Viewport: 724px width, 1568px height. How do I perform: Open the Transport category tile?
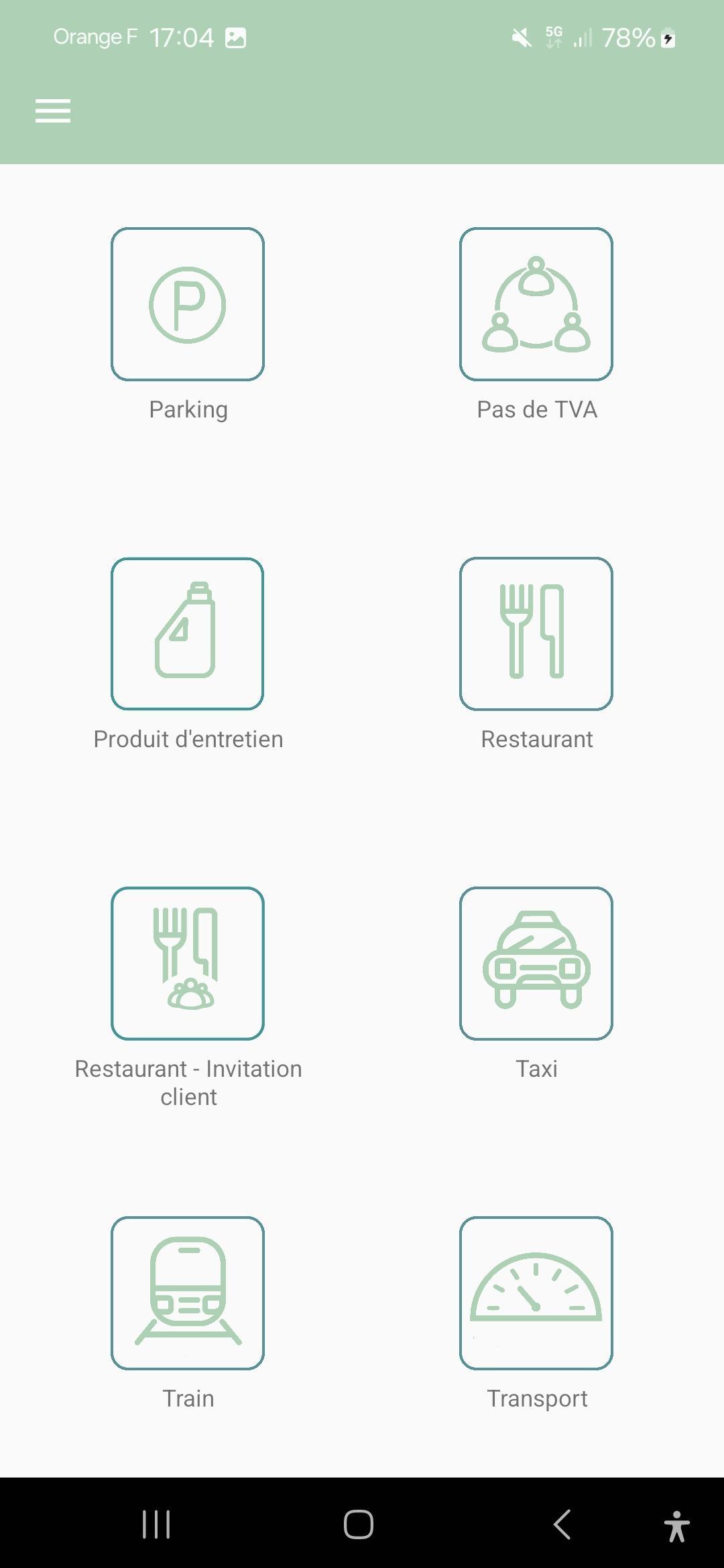(536, 1293)
